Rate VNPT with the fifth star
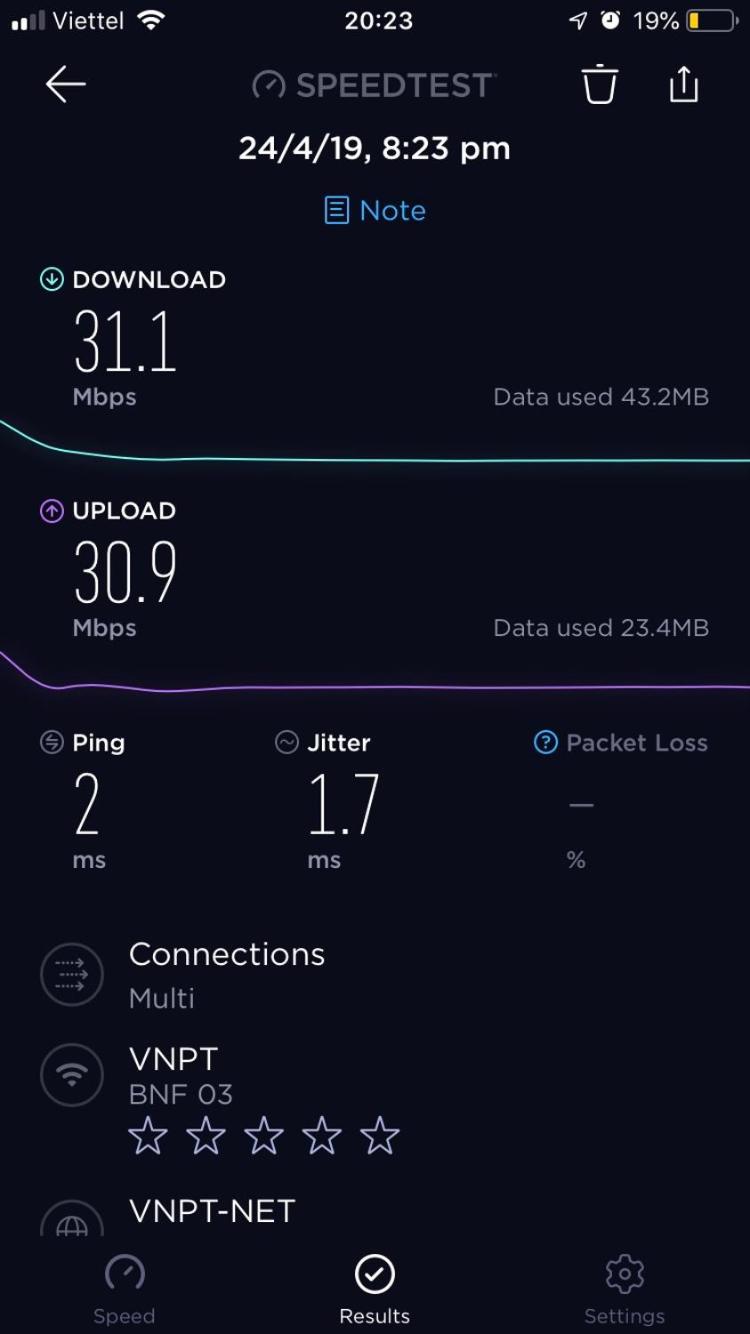 pos(380,1137)
